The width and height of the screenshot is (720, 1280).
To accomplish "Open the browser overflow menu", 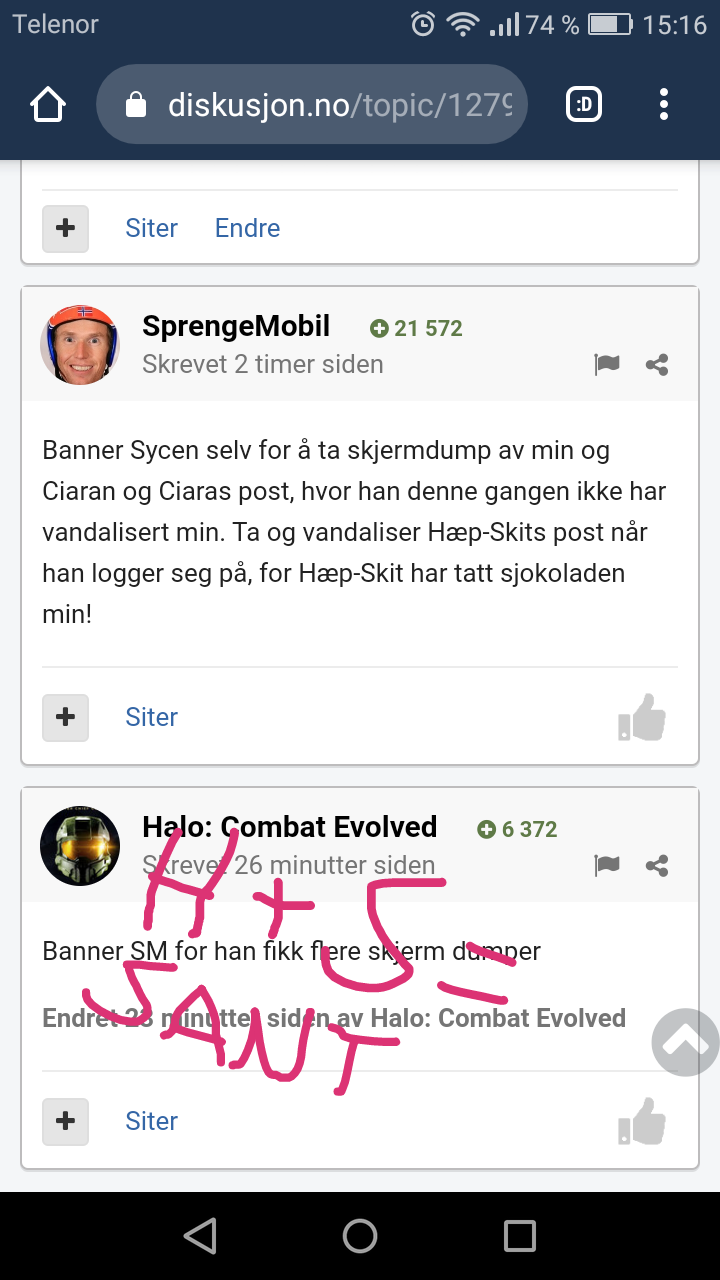I will 664,105.
